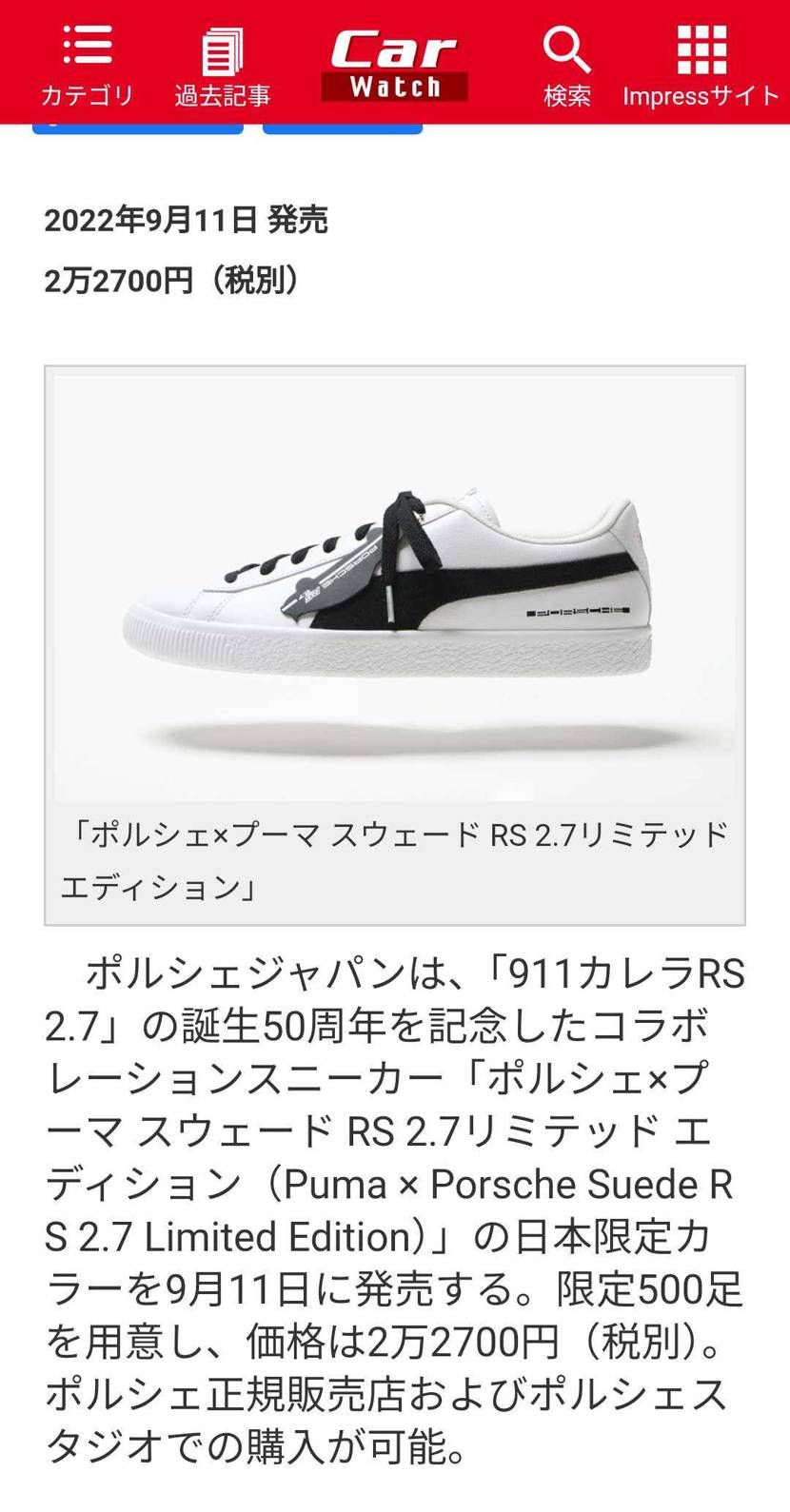Screen dimensions: 790x1512
Task: Click the right blue share button
Action: pos(342,124)
